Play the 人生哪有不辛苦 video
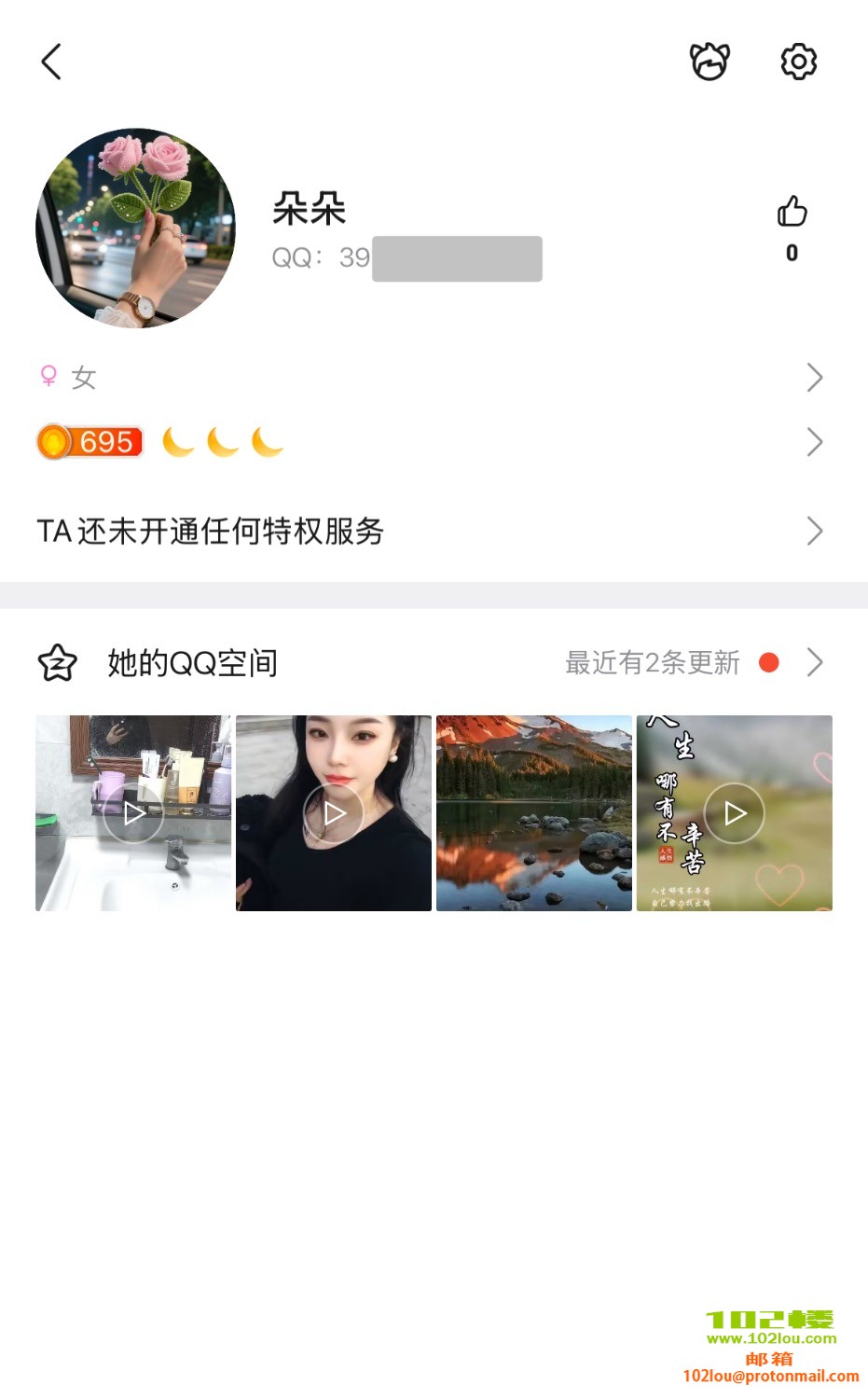Viewport: 868px width, 1399px height. [735, 813]
